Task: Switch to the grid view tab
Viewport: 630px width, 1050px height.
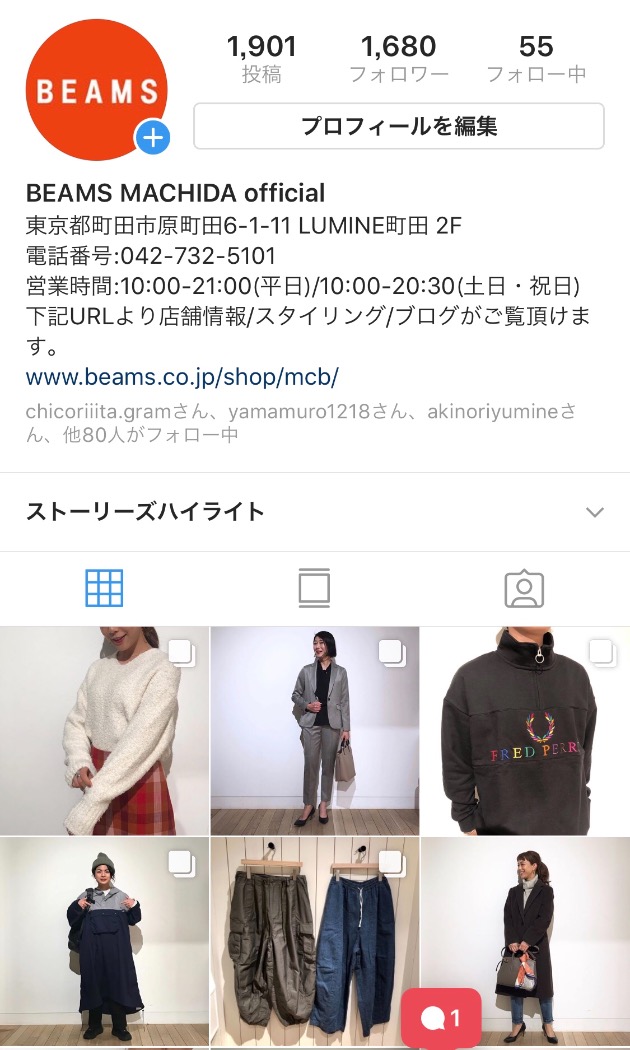Action: tap(104, 589)
